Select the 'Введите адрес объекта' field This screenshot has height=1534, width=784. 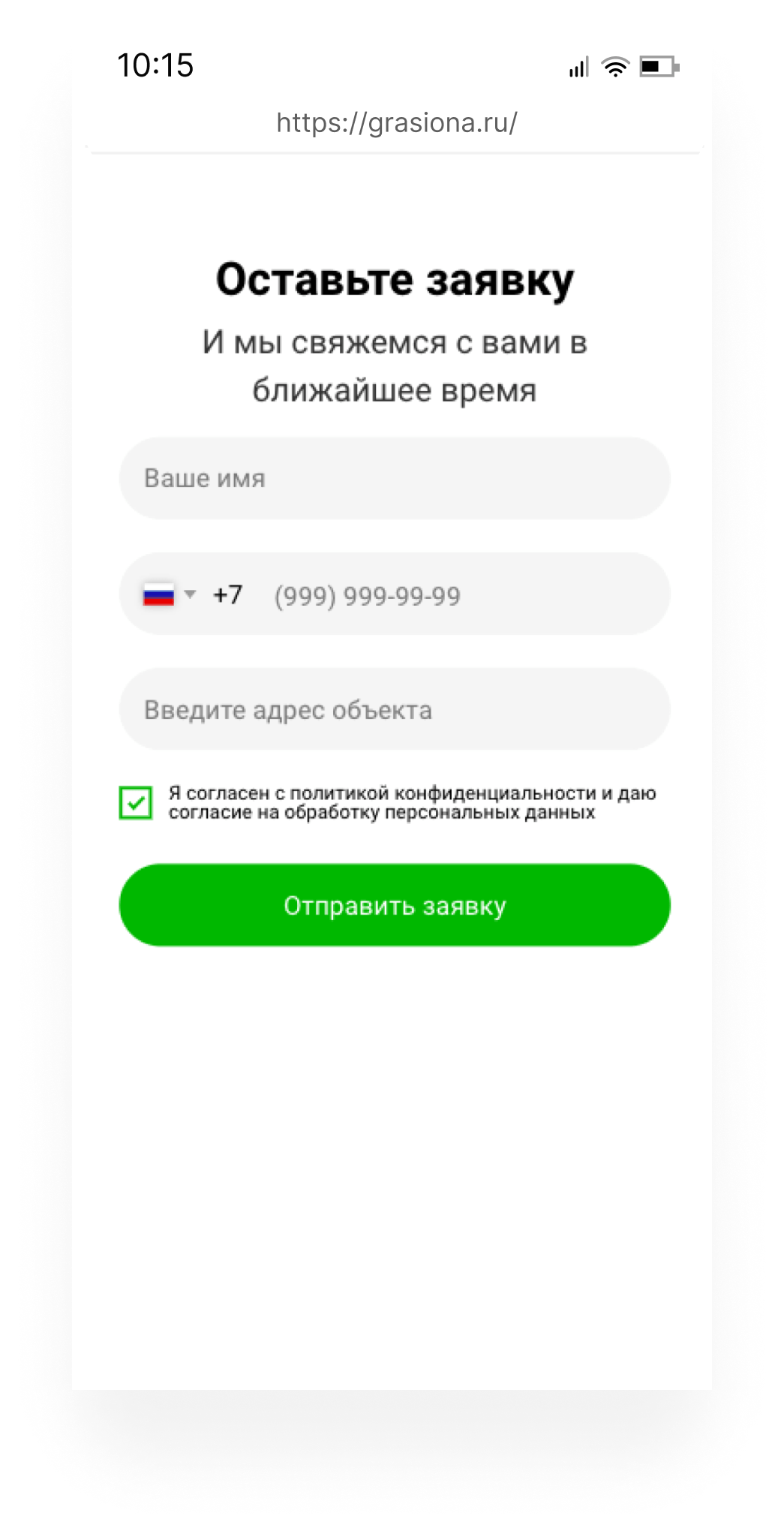[394, 709]
